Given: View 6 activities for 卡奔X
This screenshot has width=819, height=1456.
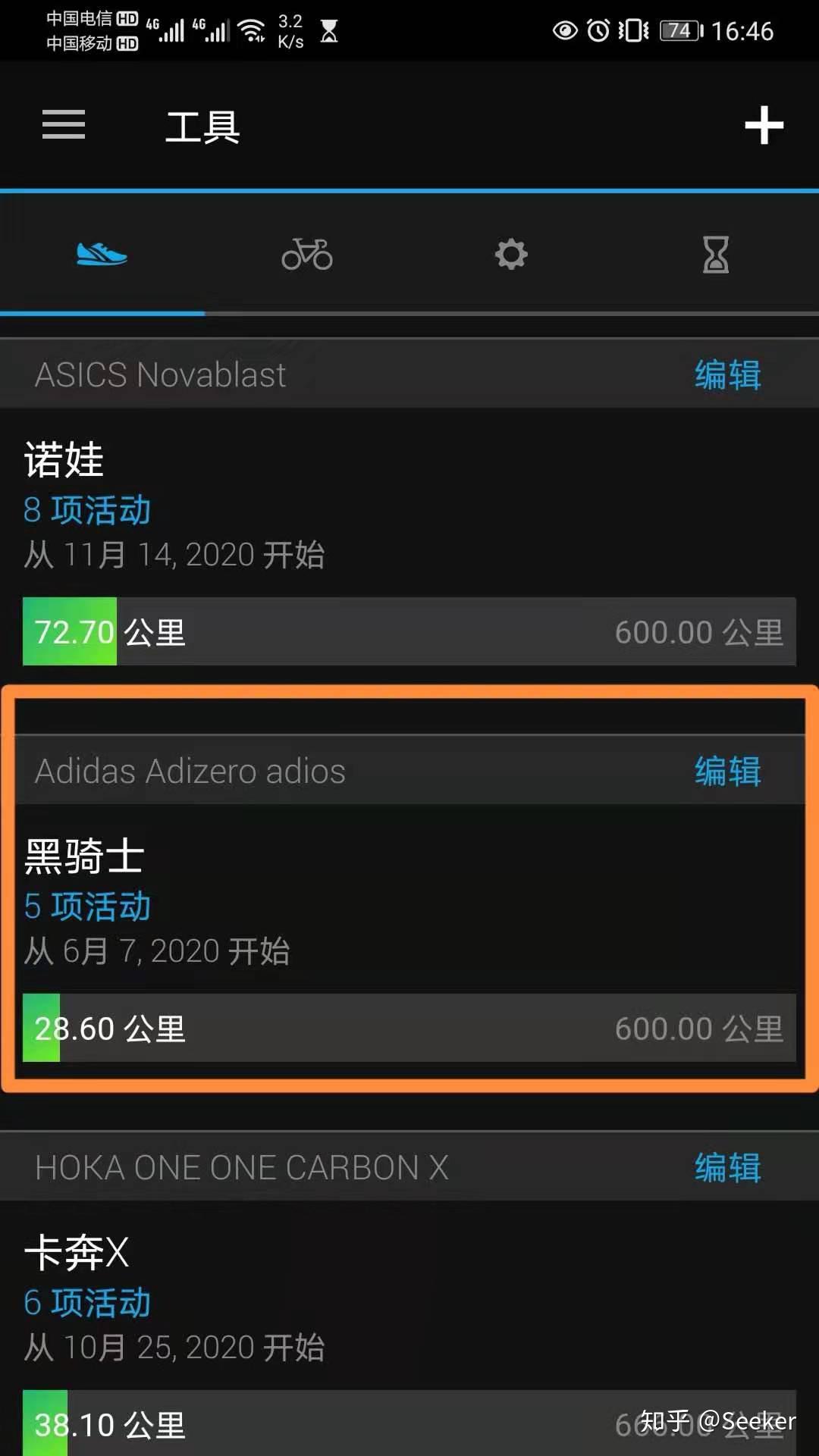Looking at the screenshot, I should pyautogui.click(x=87, y=1303).
